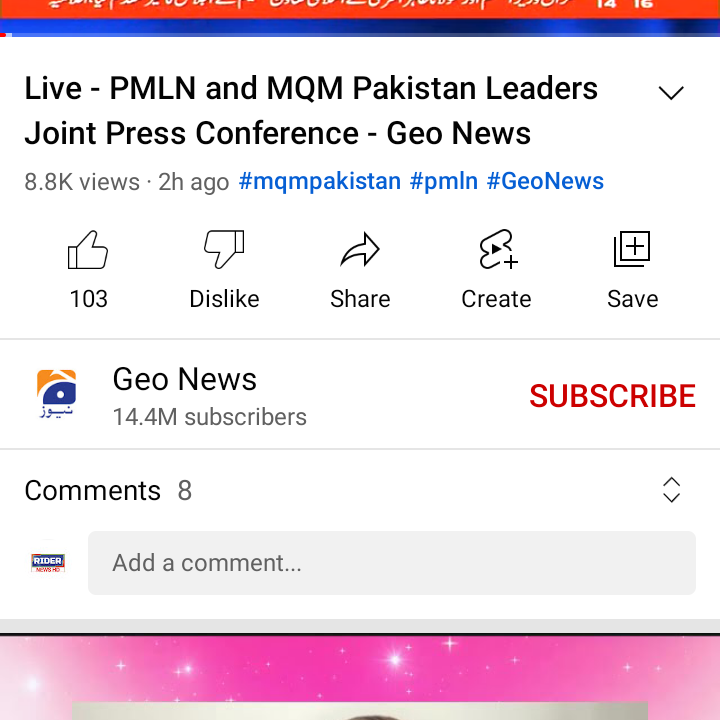Open the pink sparkle video below
This screenshot has width=720, height=720.
pyautogui.click(x=360, y=678)
